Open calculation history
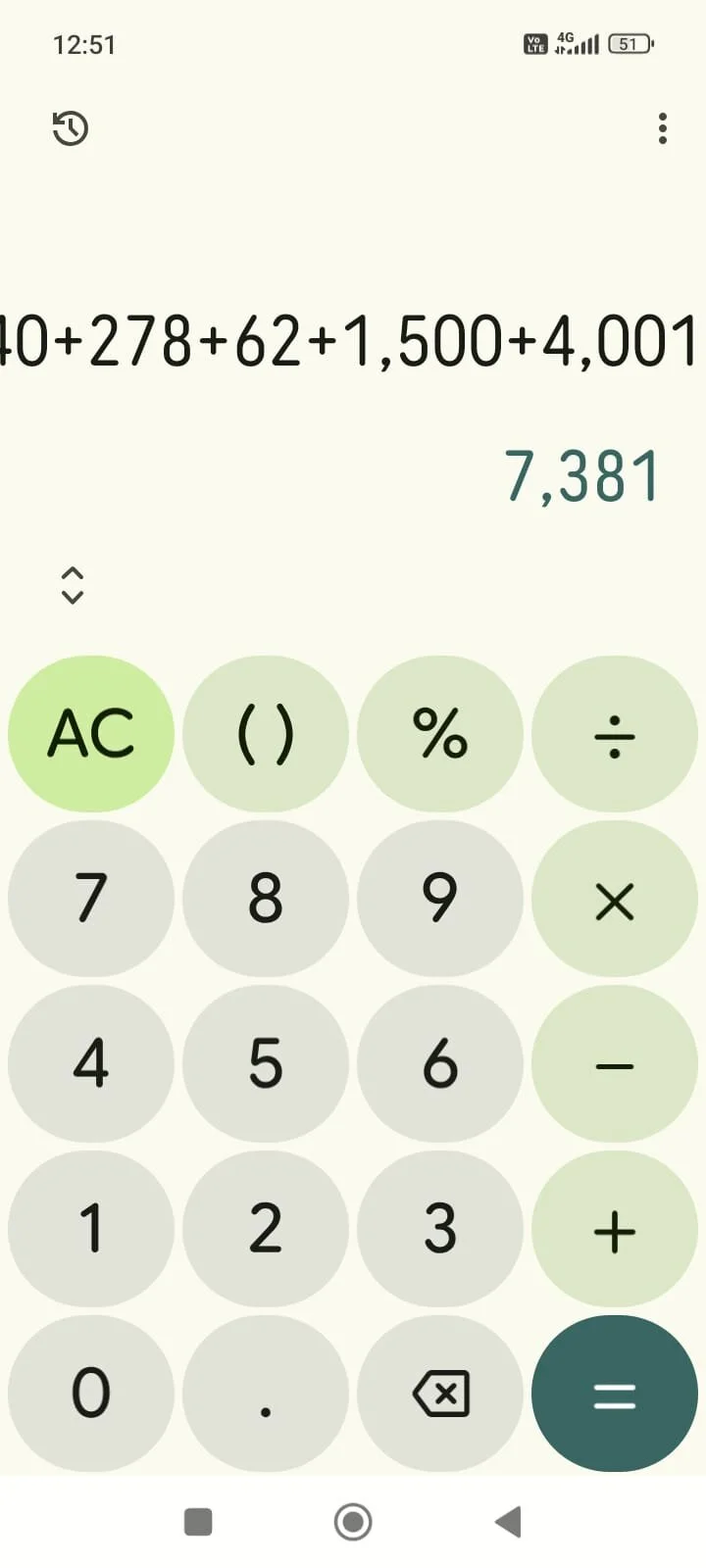This screenshot has width=706, height=1568. click(x=71, y=128)
